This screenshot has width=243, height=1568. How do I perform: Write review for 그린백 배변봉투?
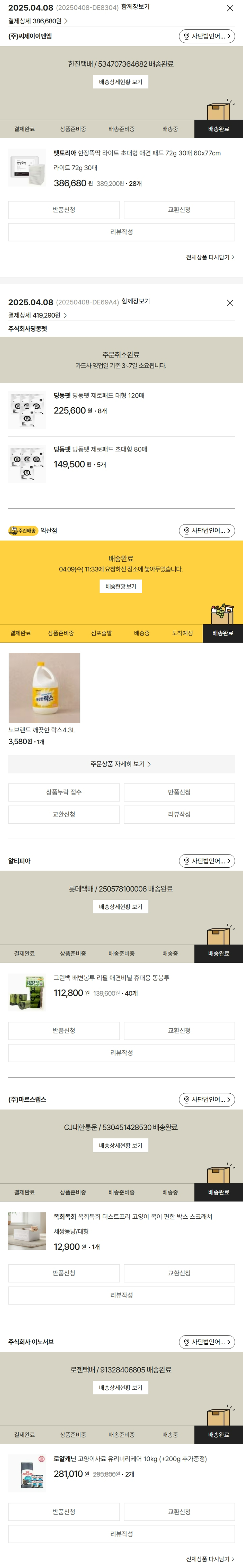121,1053
